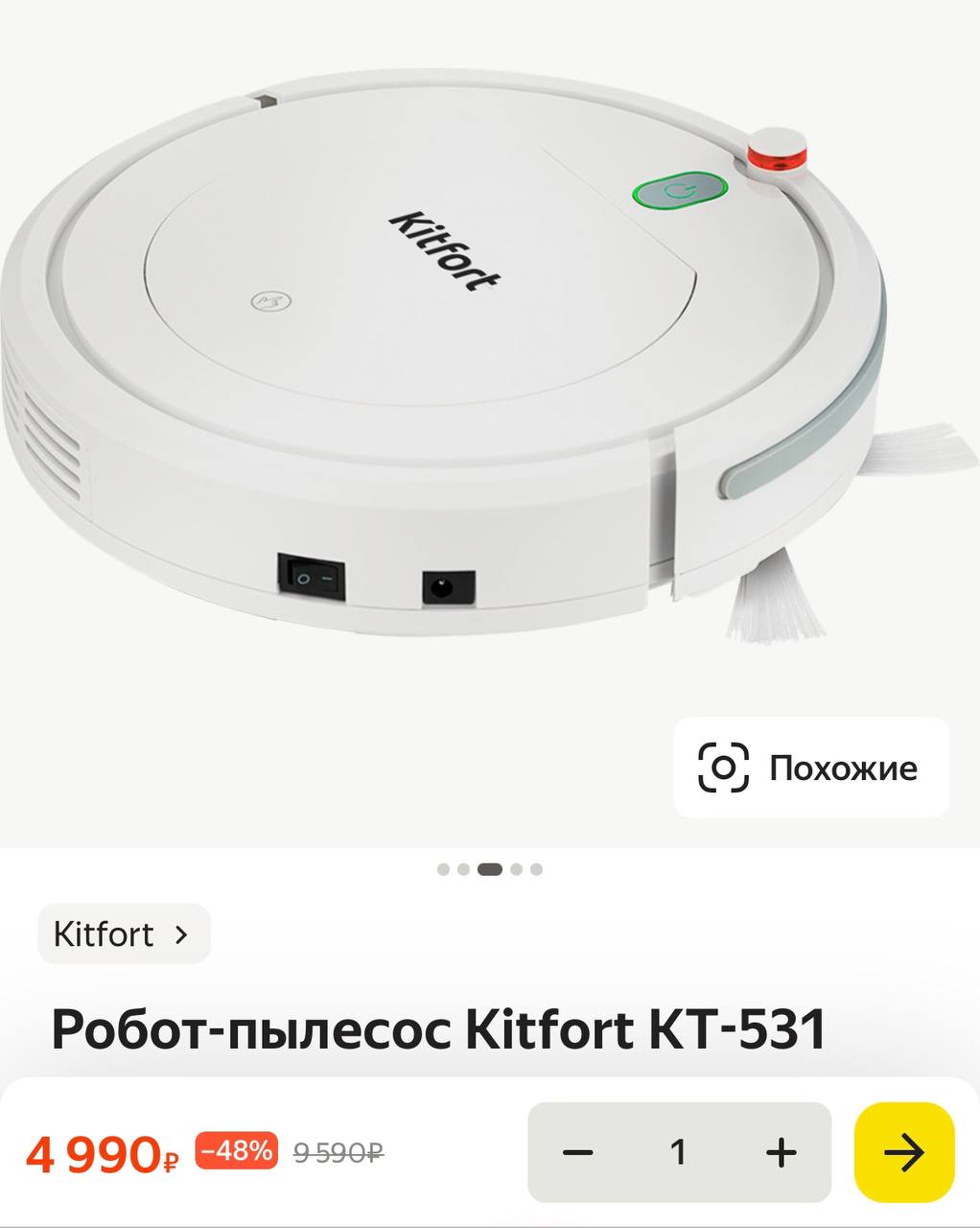Increase quantity with the plus button
This screenshot has height=1228, width=980.
tap(782, 1151)
